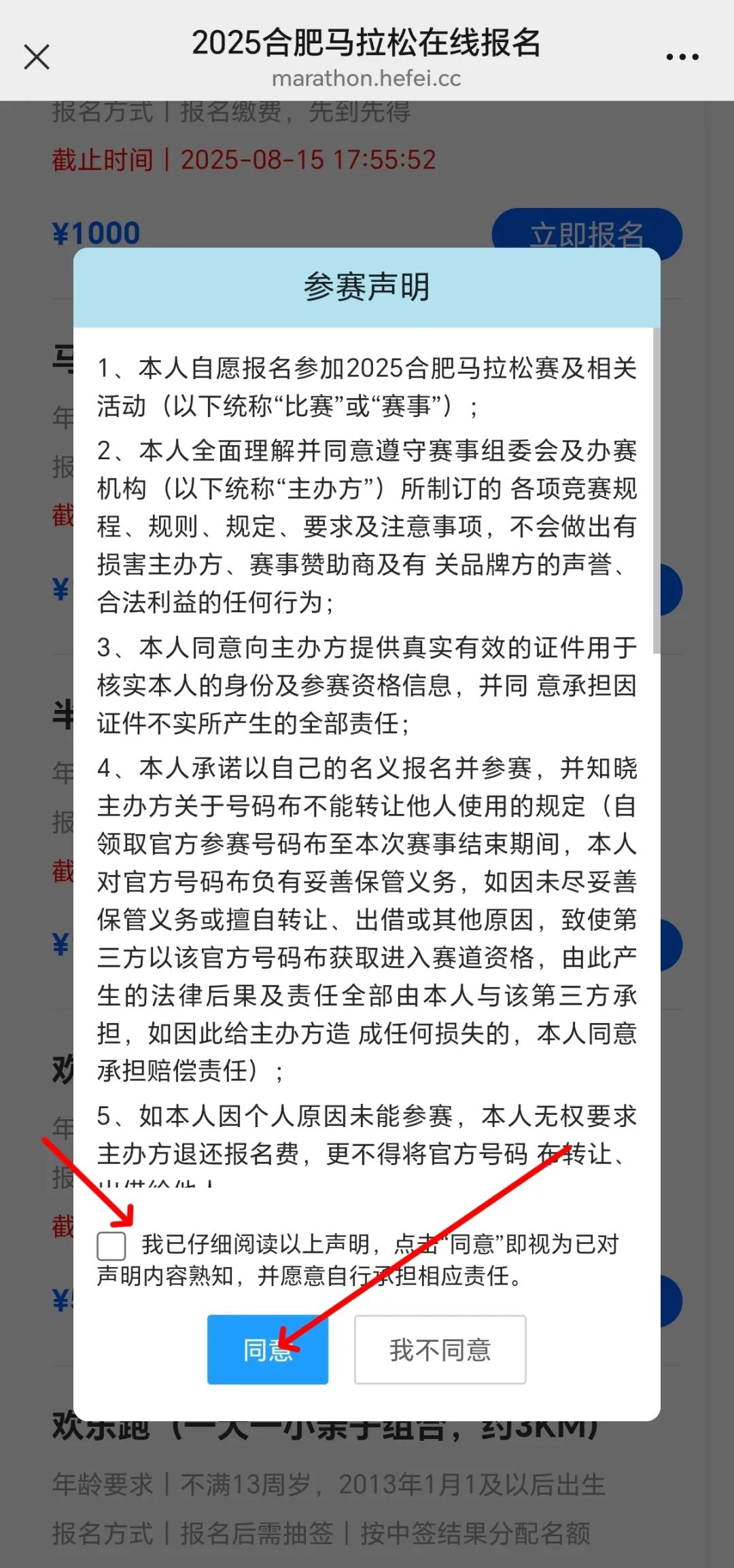
Task: Decline with the 我不同意 button
Action: point(440,1349)
